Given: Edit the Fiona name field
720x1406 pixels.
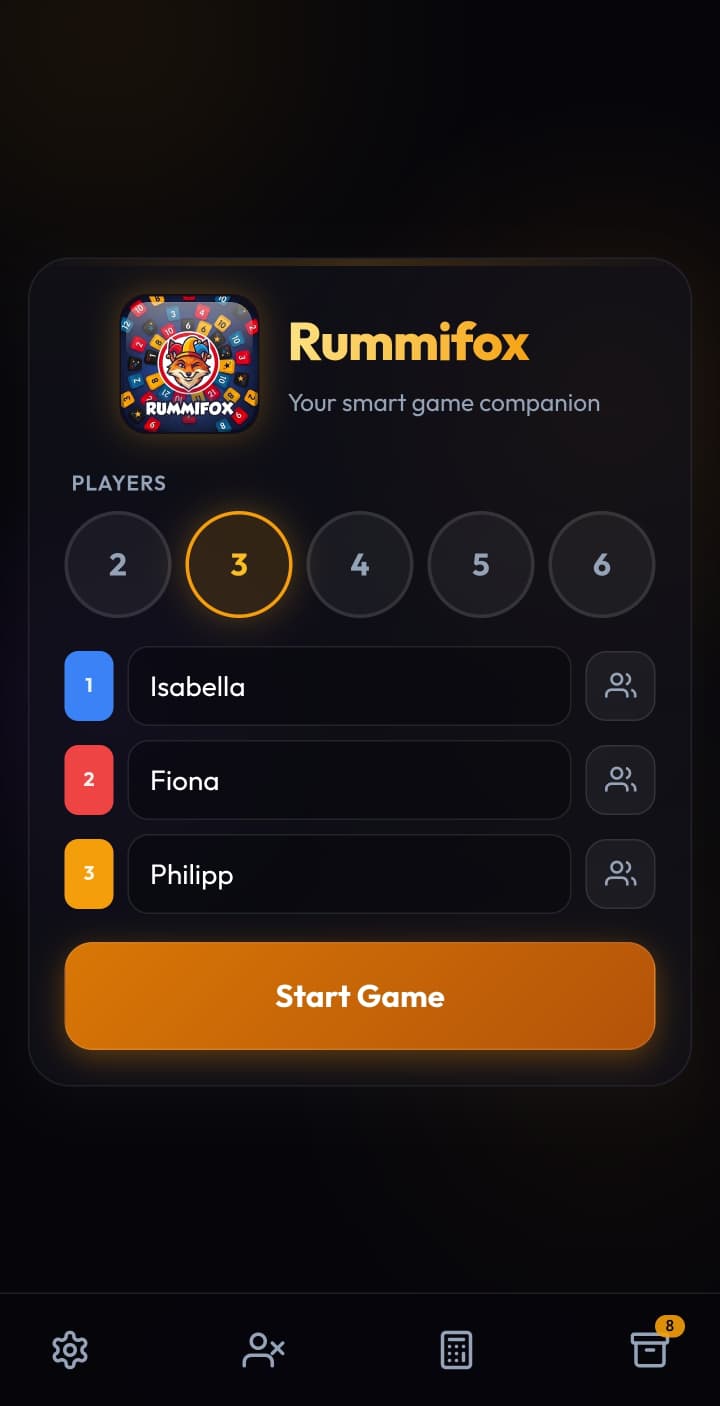Looking at the screenshot, I should 349,780.
